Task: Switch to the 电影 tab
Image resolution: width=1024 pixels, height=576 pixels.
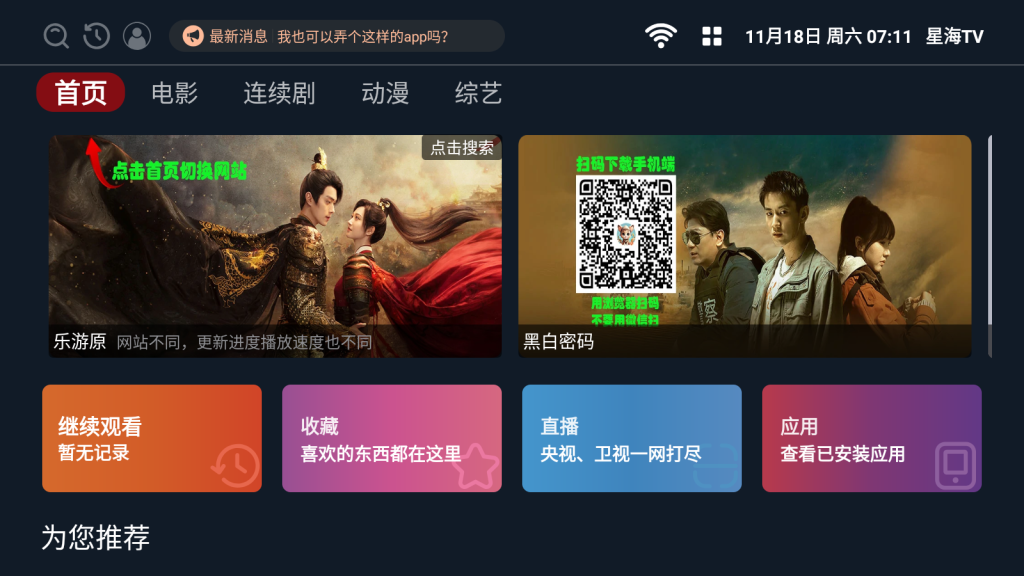Action: (x=175, y=93)
